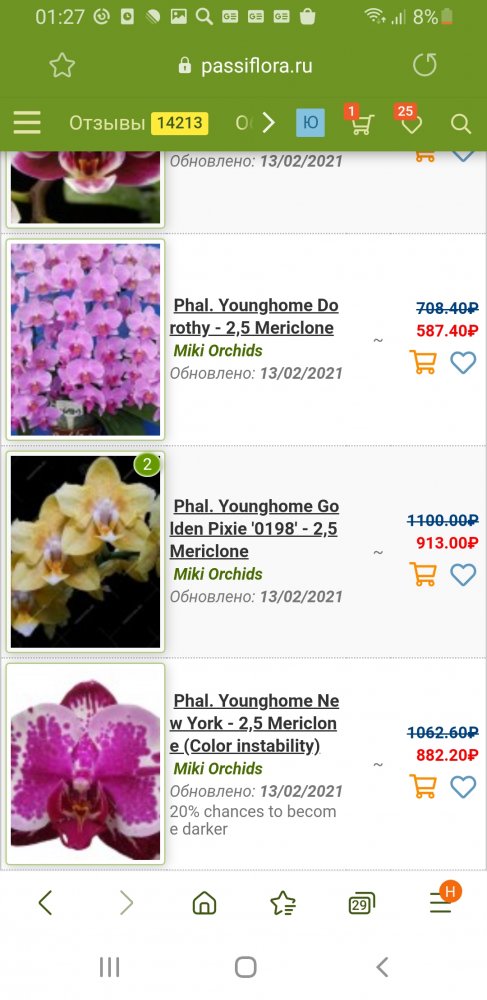Open Phal. Younghome New York product link
Screen dimensions: 487x1000
point(255,723)
